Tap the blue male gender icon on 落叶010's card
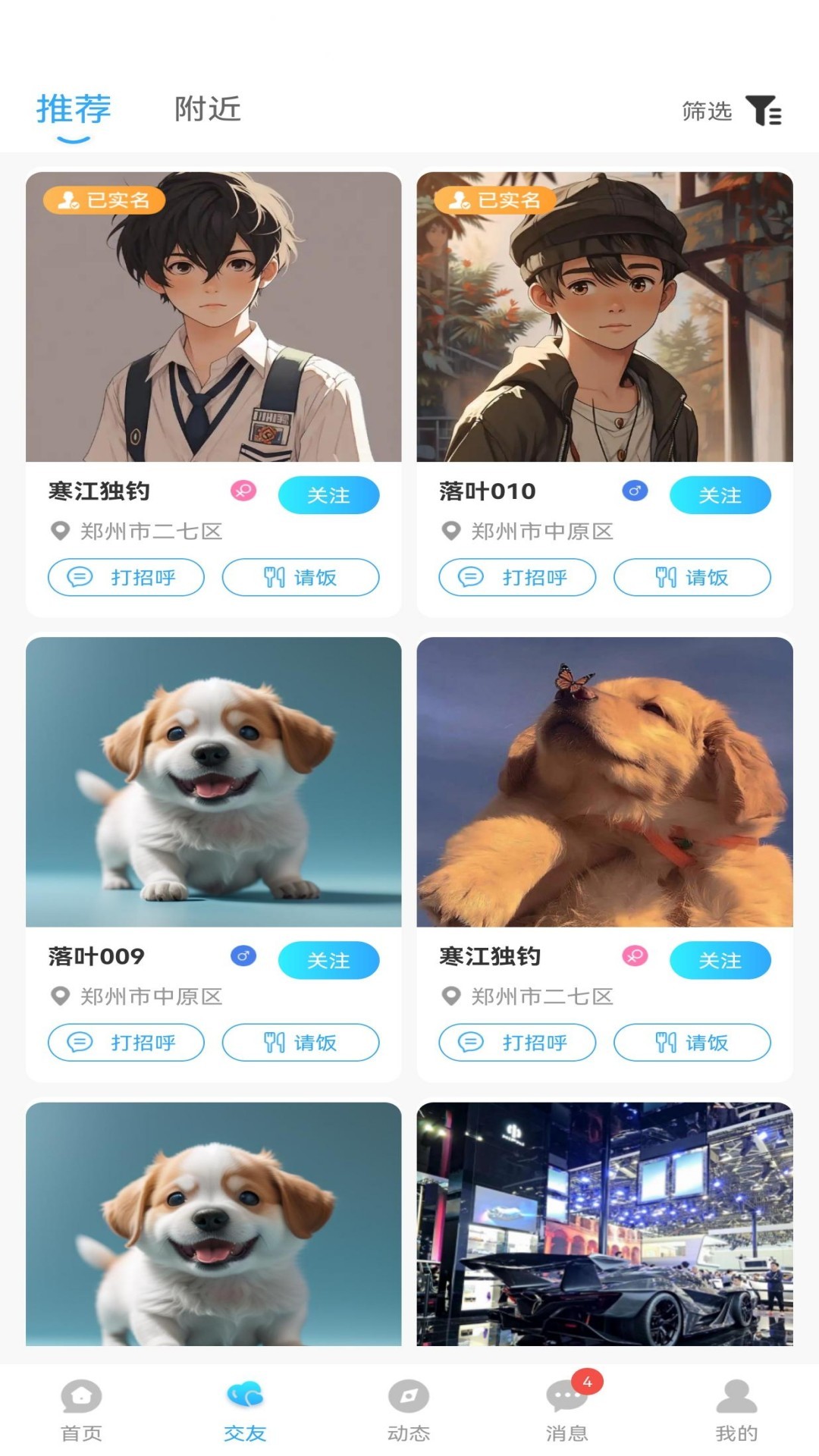This screenshot has width=819, height=1456. tap(635, 491)
